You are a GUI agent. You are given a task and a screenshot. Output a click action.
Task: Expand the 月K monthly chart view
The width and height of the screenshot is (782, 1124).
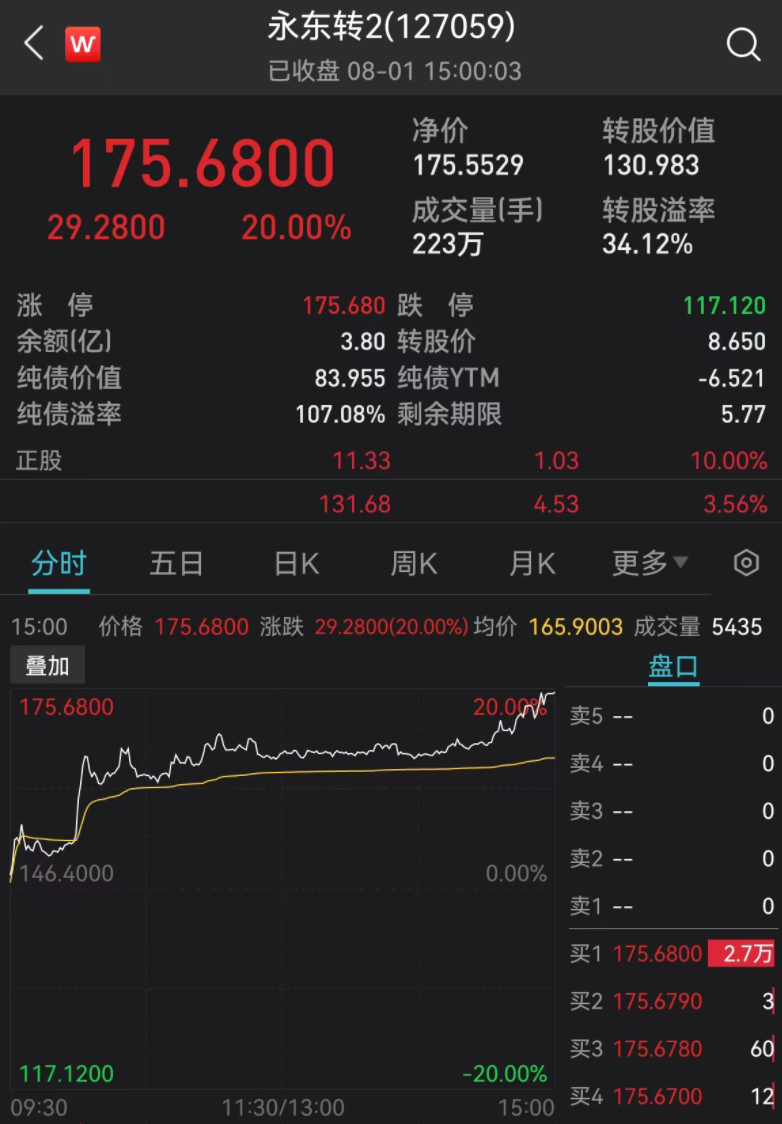(x=531, y=563)
